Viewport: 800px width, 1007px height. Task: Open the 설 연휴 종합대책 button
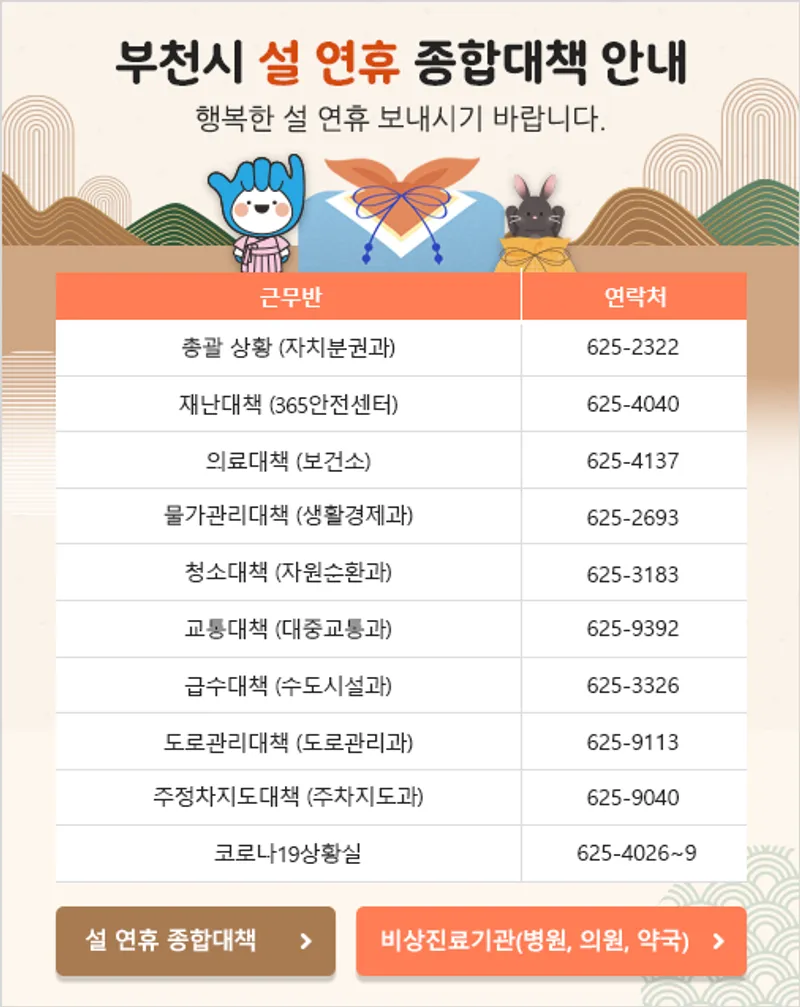click(195, 940)
